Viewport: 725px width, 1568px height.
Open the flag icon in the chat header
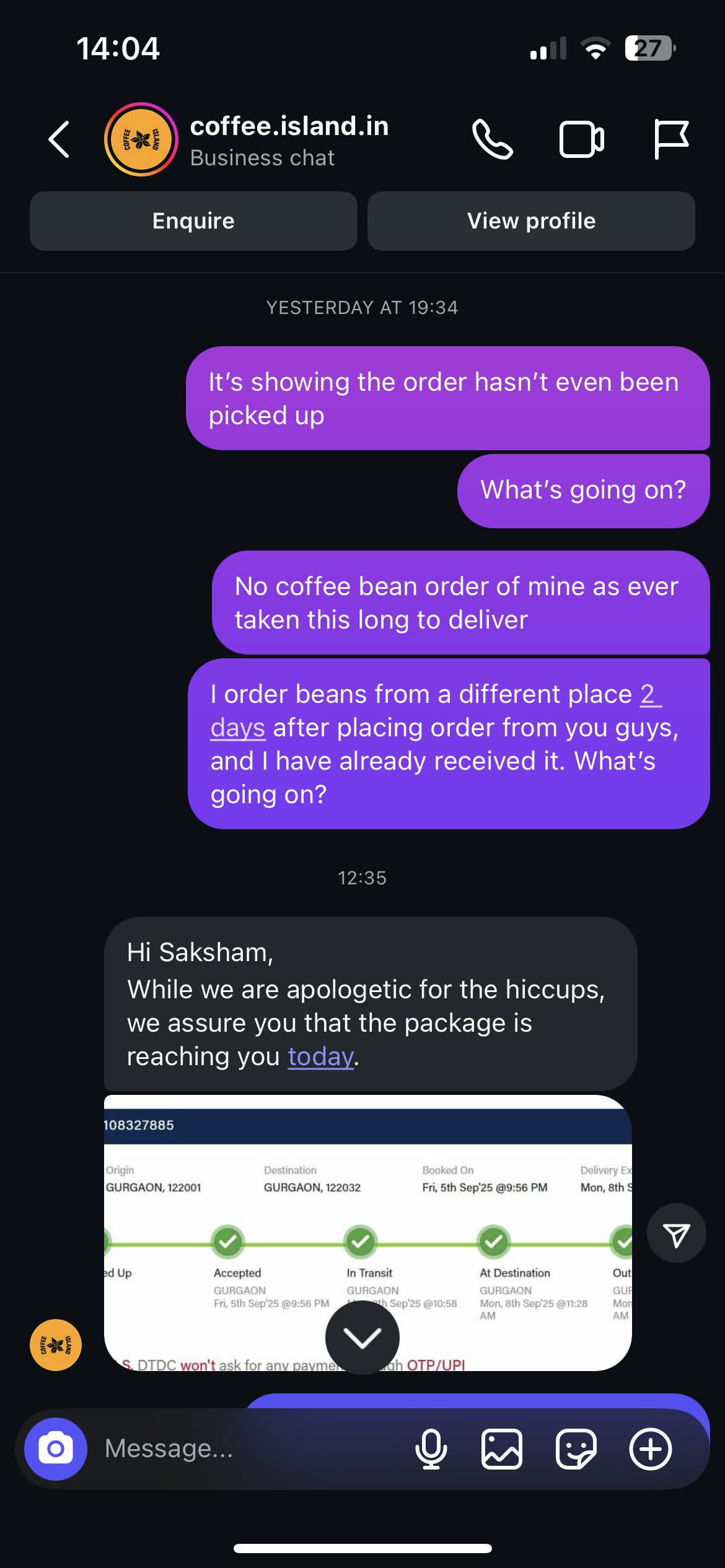(x=671, y=140)
